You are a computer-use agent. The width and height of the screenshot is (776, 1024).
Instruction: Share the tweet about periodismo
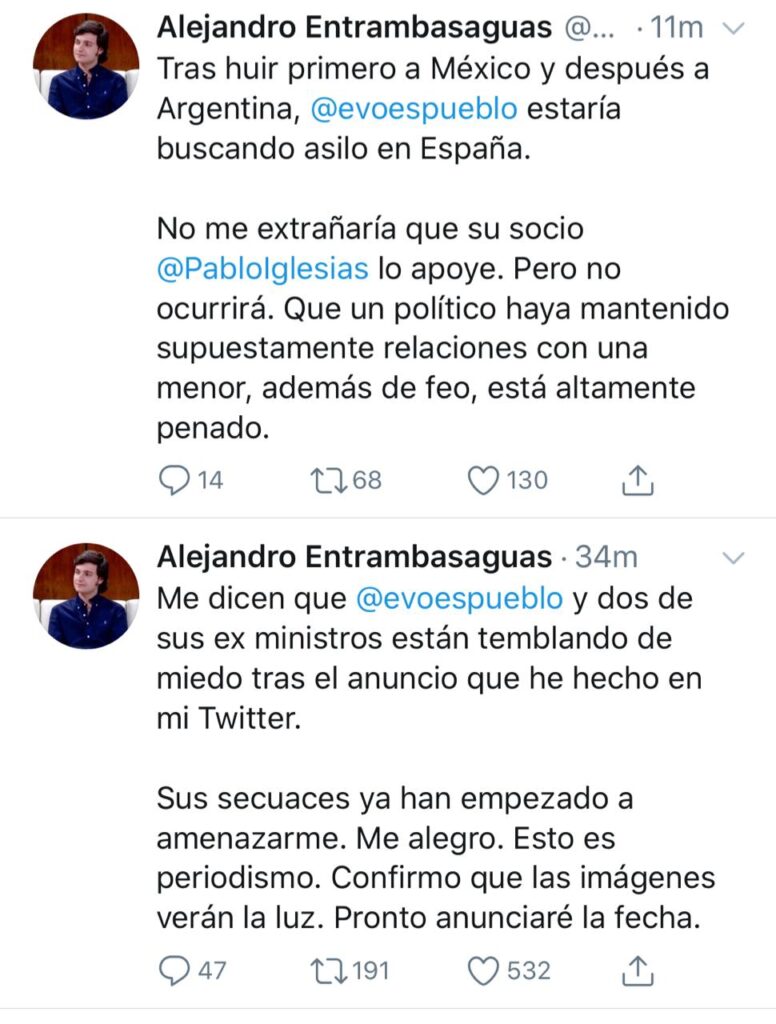tap(637, 969)
